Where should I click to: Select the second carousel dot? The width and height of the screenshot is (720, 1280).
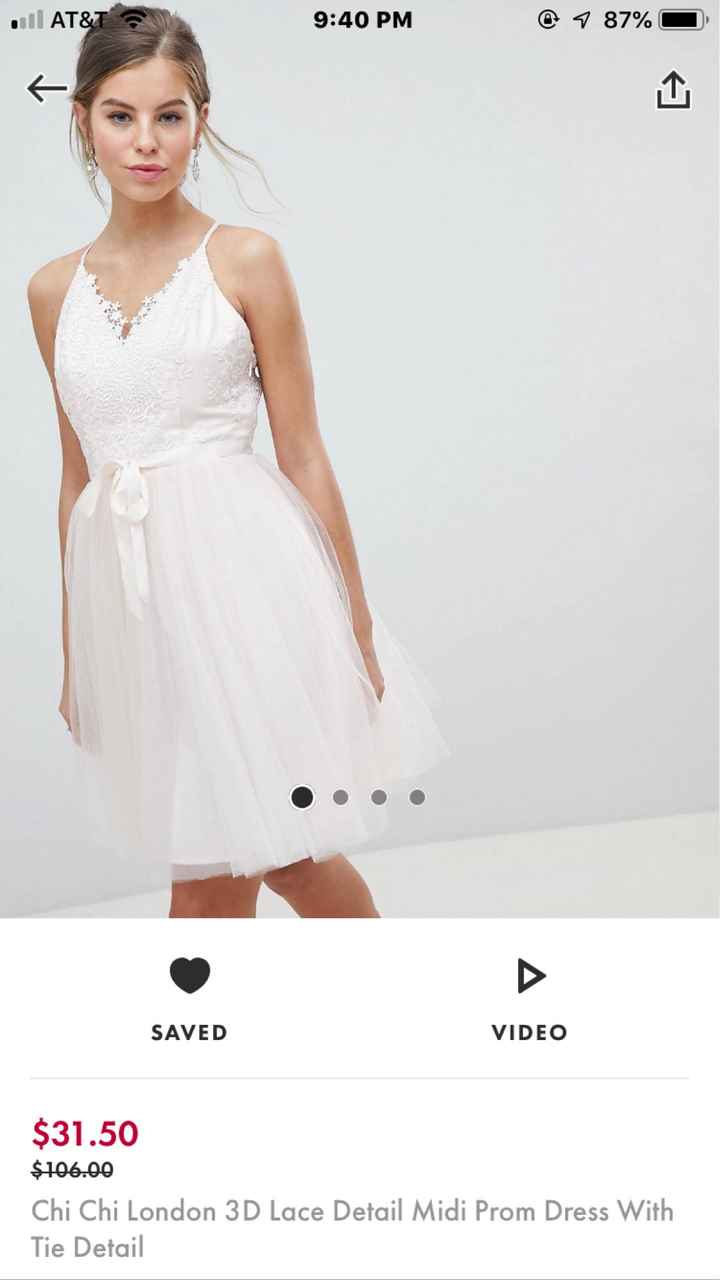[340, 797]
